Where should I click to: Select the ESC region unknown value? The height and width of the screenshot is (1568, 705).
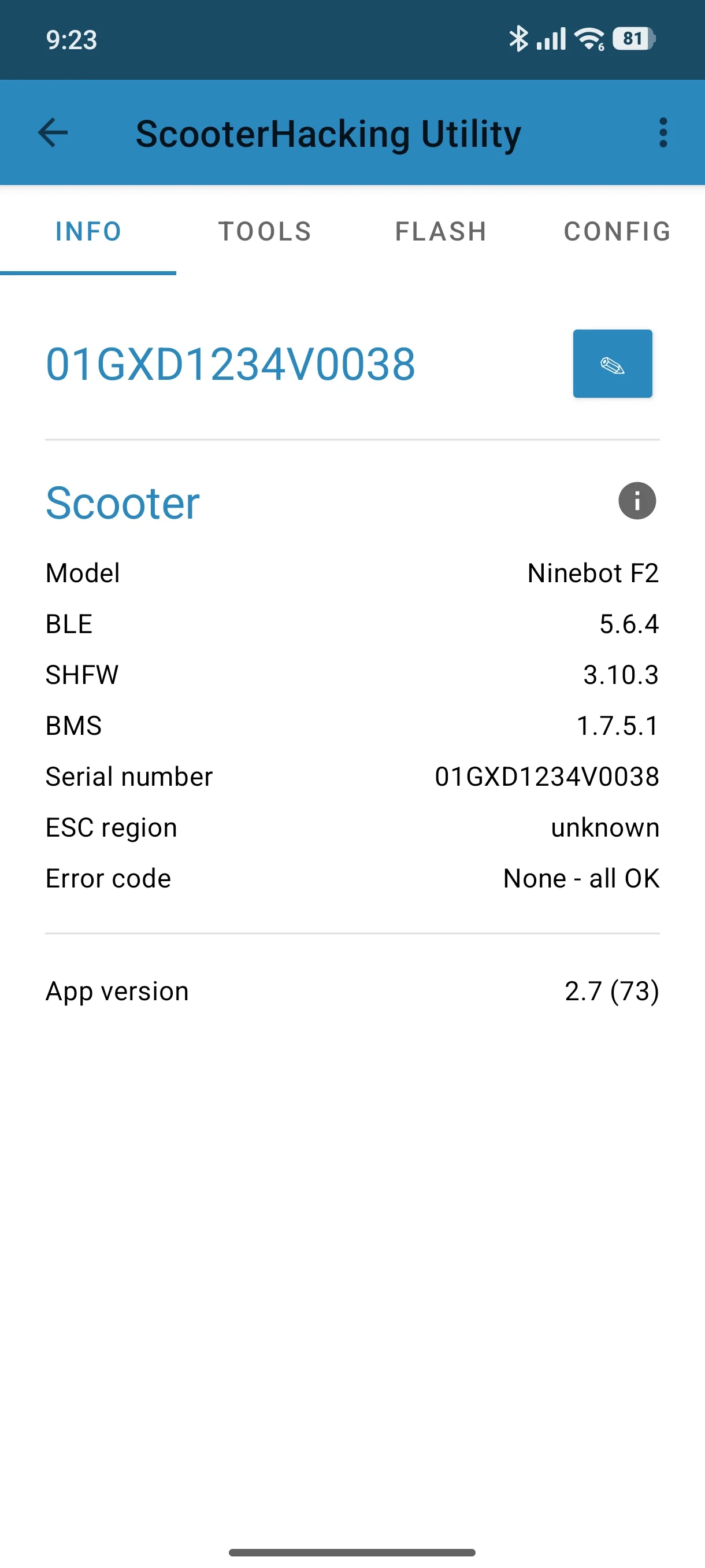(x=604, y=827)
